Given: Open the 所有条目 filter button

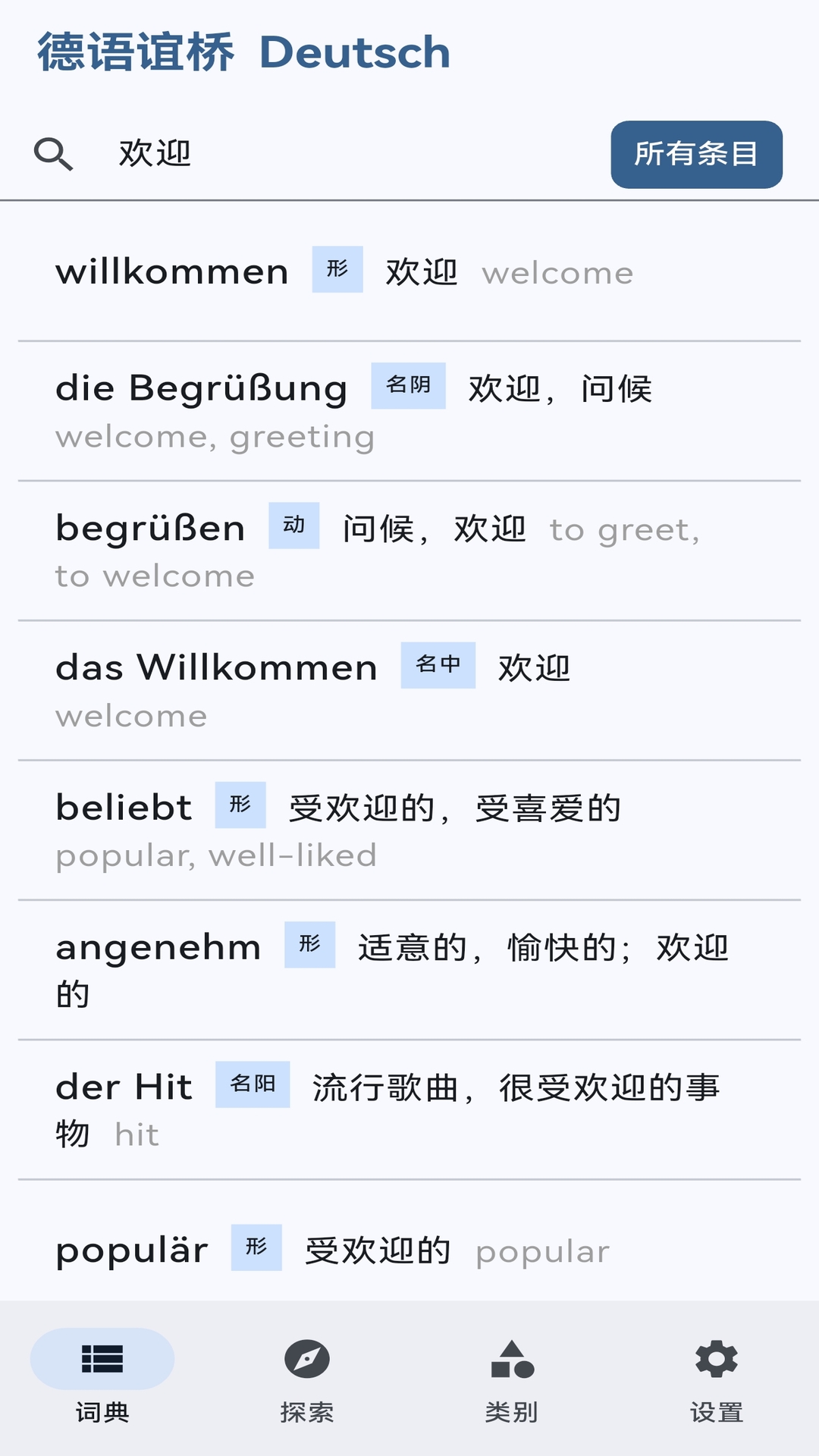Looking at the screenshot, I should tap(696, 154).
